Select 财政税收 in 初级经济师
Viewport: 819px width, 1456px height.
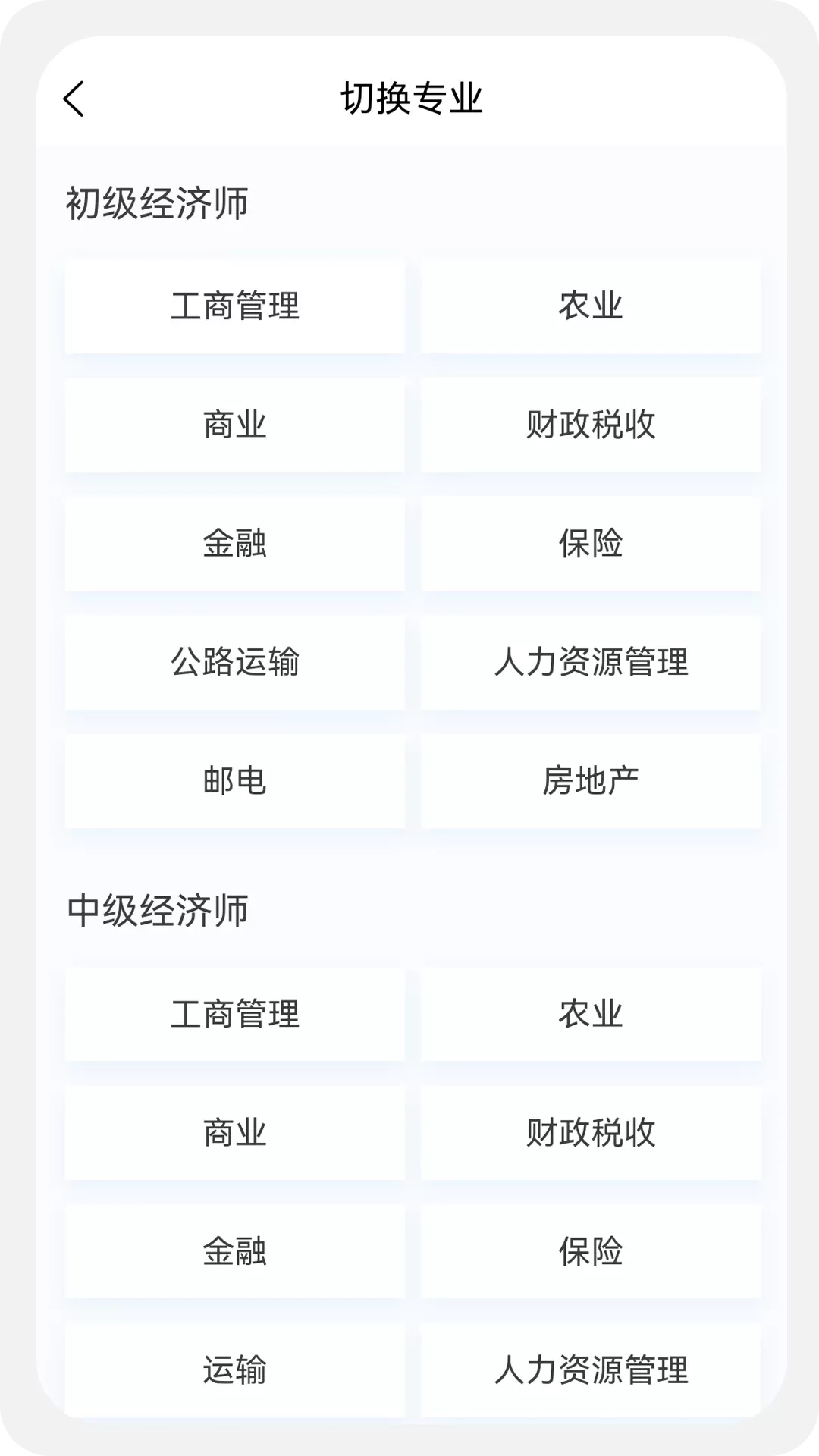tap(591, 425)
